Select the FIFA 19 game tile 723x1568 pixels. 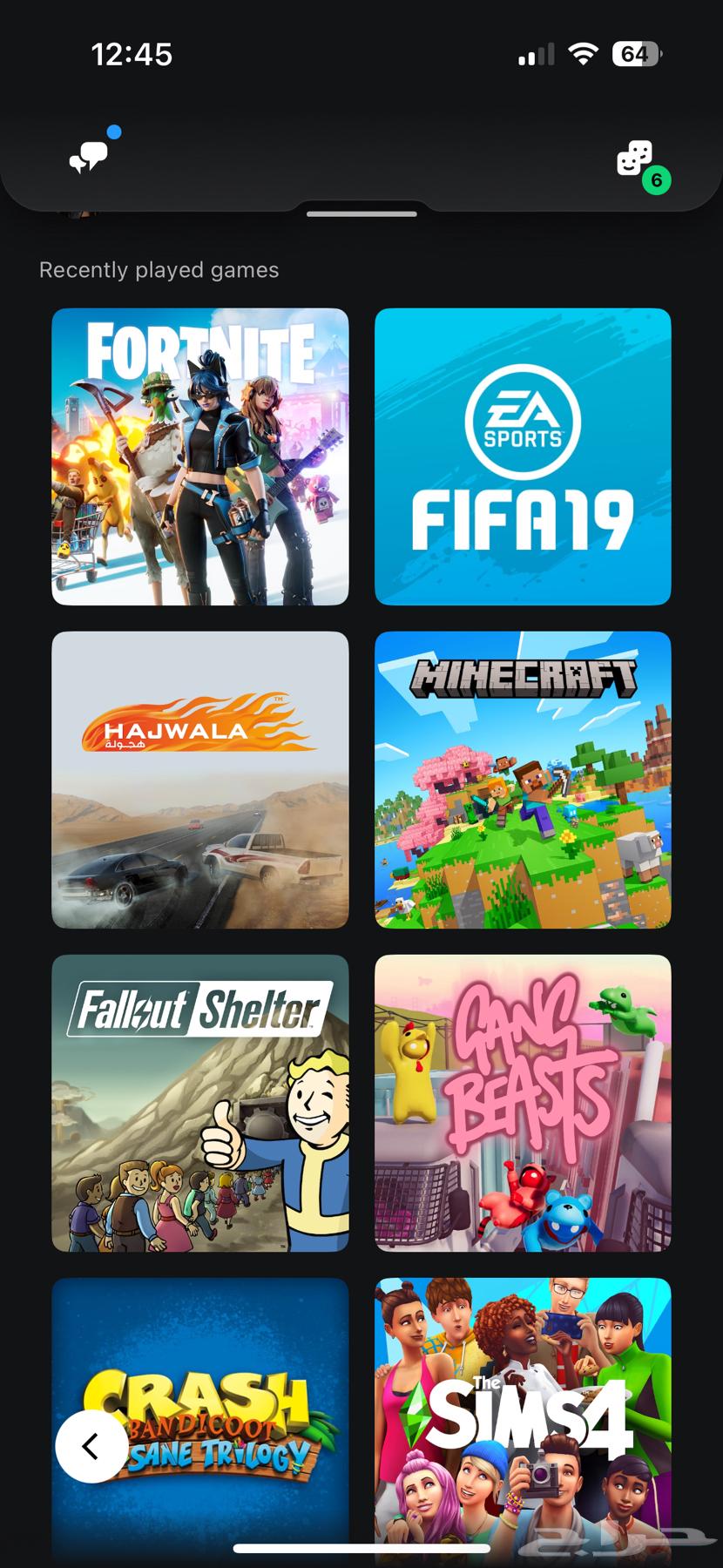pyautogui.click(x=523, y=456)
